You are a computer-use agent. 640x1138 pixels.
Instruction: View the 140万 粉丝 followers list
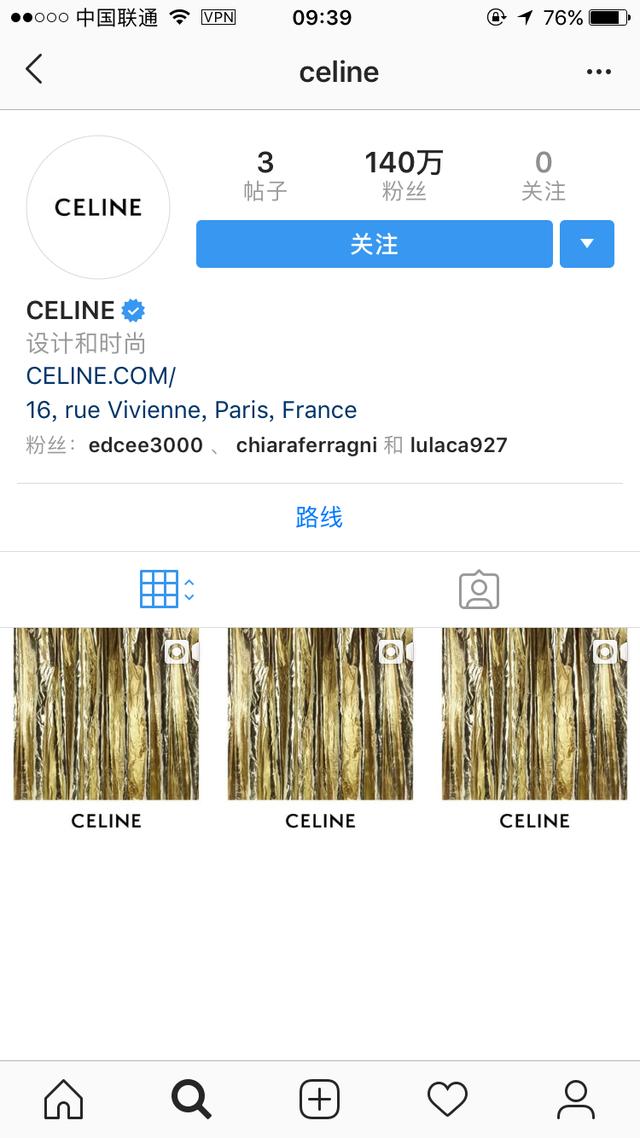pyautogui.click(x=403, y=175)
